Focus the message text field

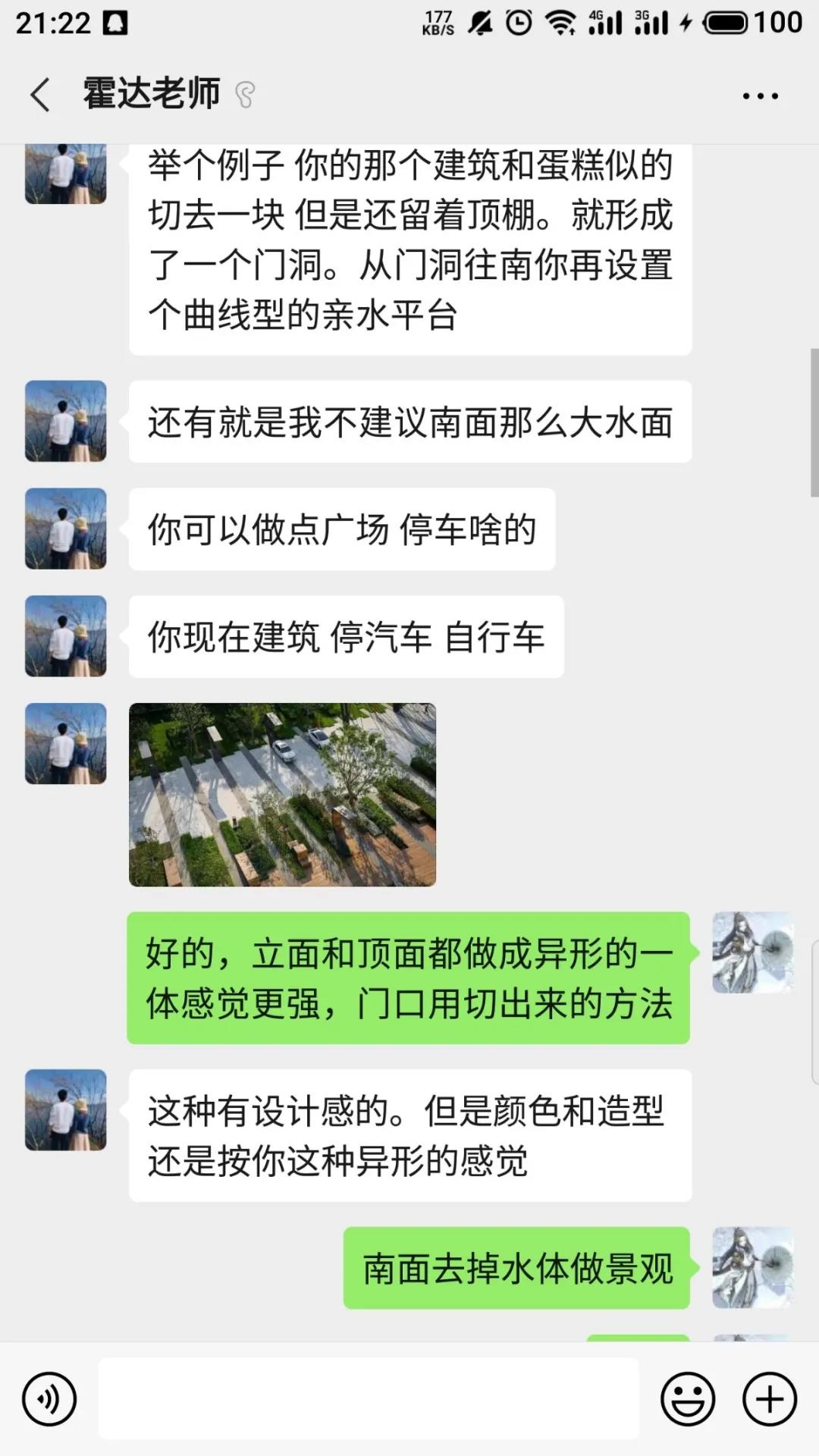point(369,1399)
